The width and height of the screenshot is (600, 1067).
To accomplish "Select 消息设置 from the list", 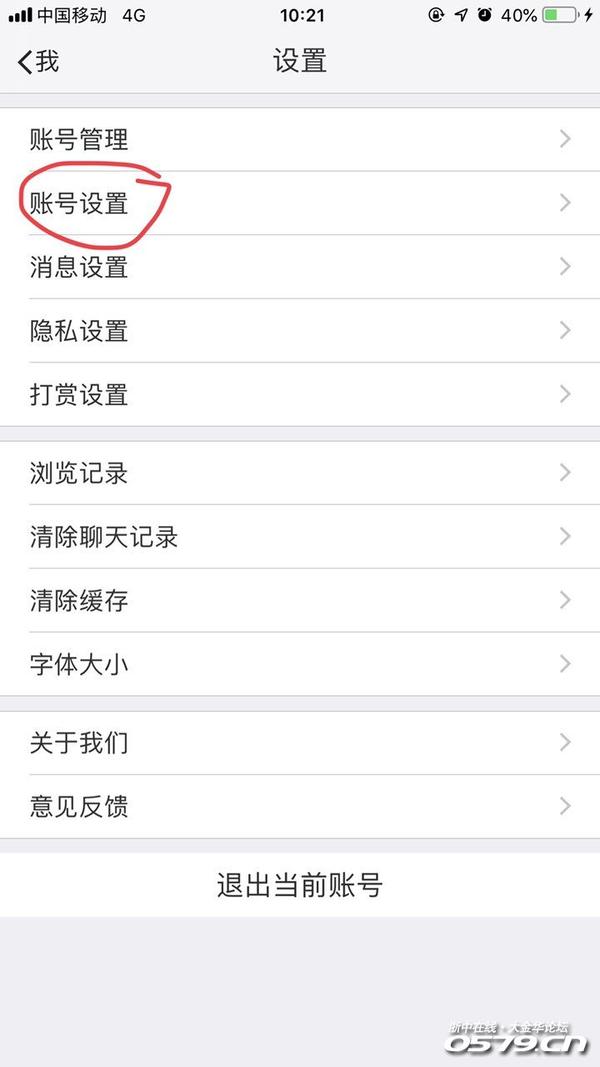I will (x=300, y=267).
